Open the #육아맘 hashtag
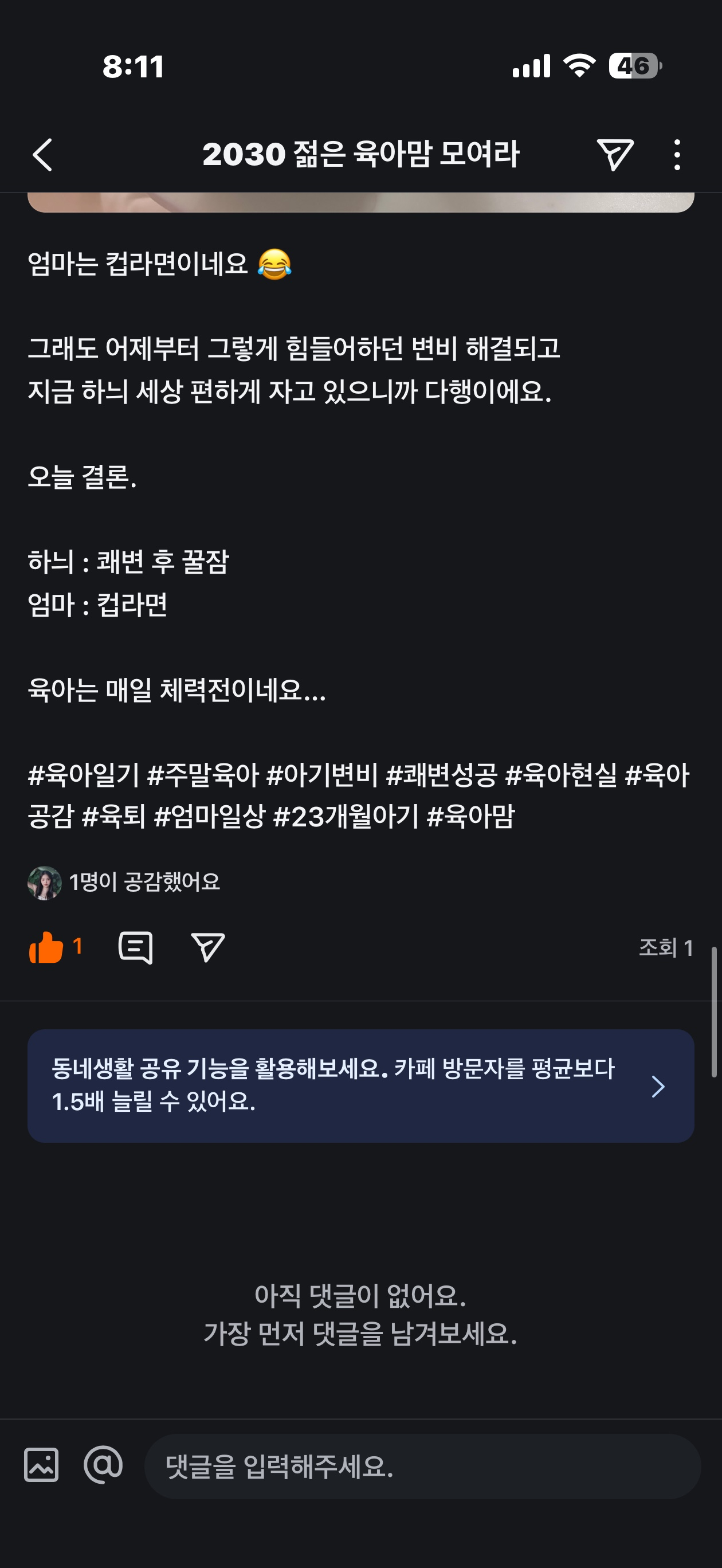722x1568 pixels. [470, 817]
